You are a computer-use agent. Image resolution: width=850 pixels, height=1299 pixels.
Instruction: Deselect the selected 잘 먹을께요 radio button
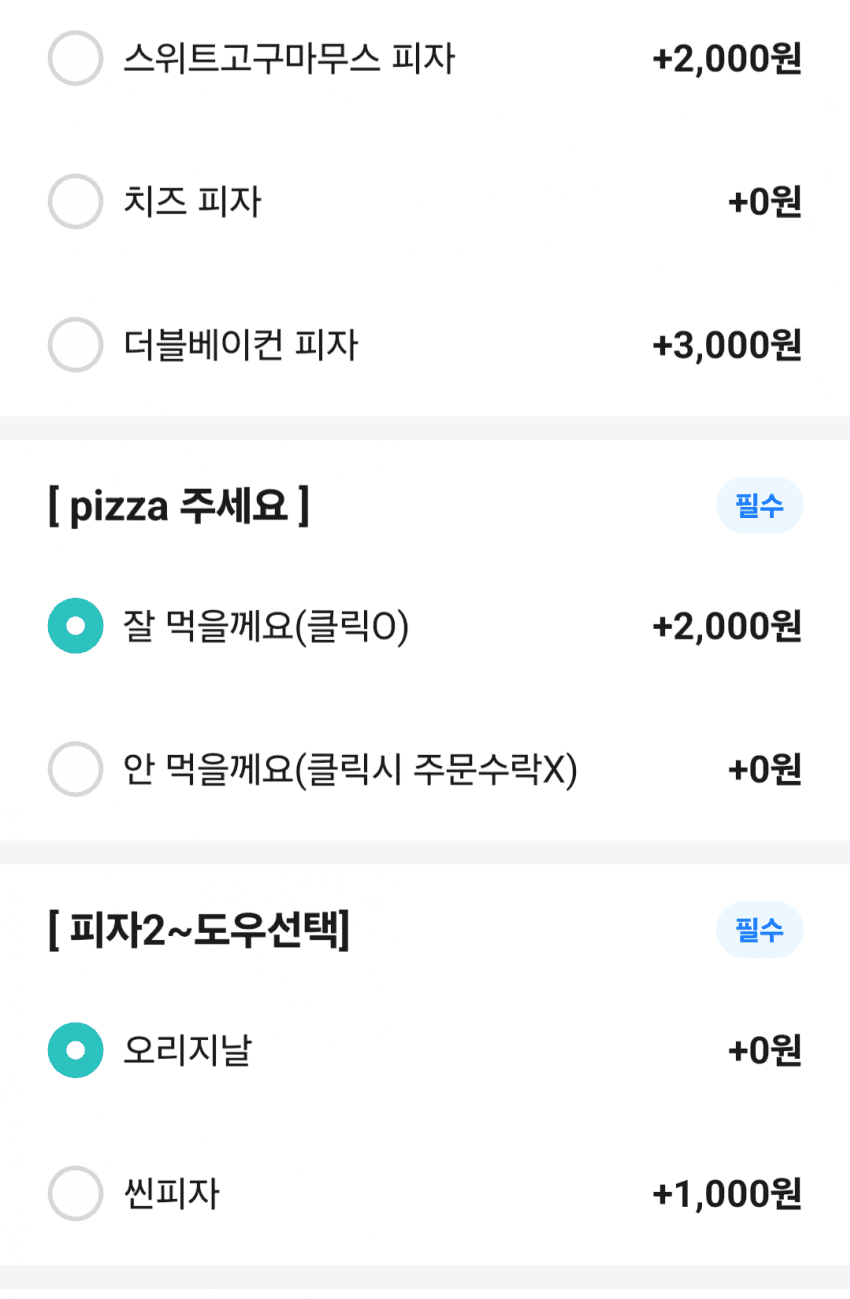pyautogui.click(x=75, y=626)
